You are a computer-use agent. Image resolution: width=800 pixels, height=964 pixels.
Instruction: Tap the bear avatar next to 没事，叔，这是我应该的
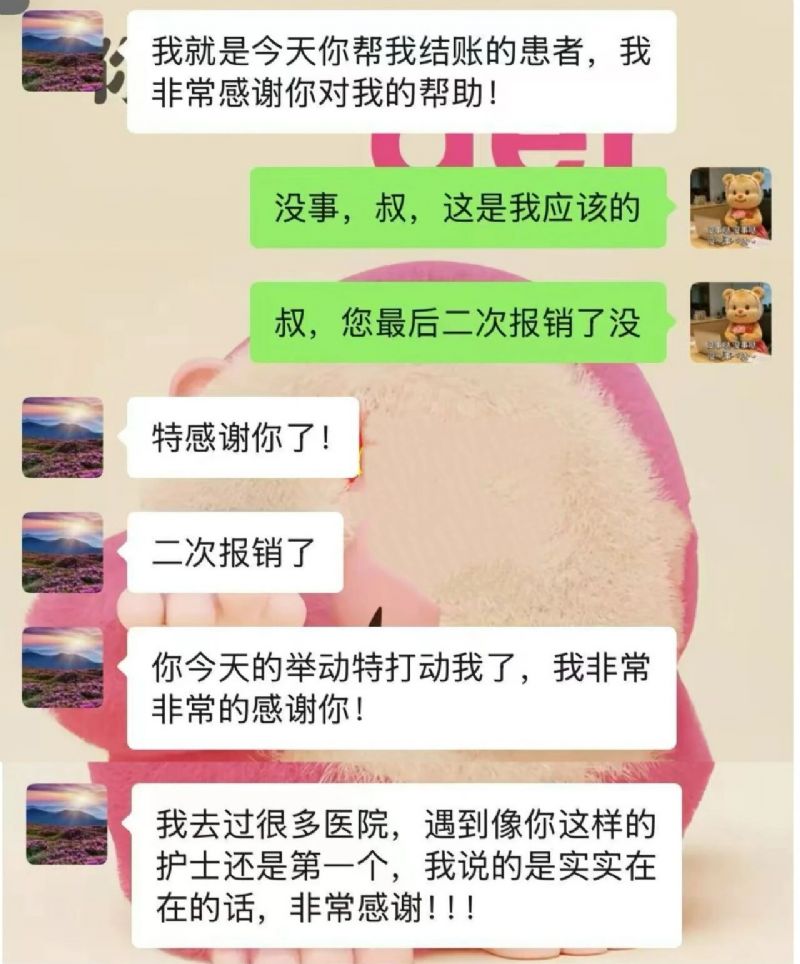pyautogui.click(x=730, y=207)
